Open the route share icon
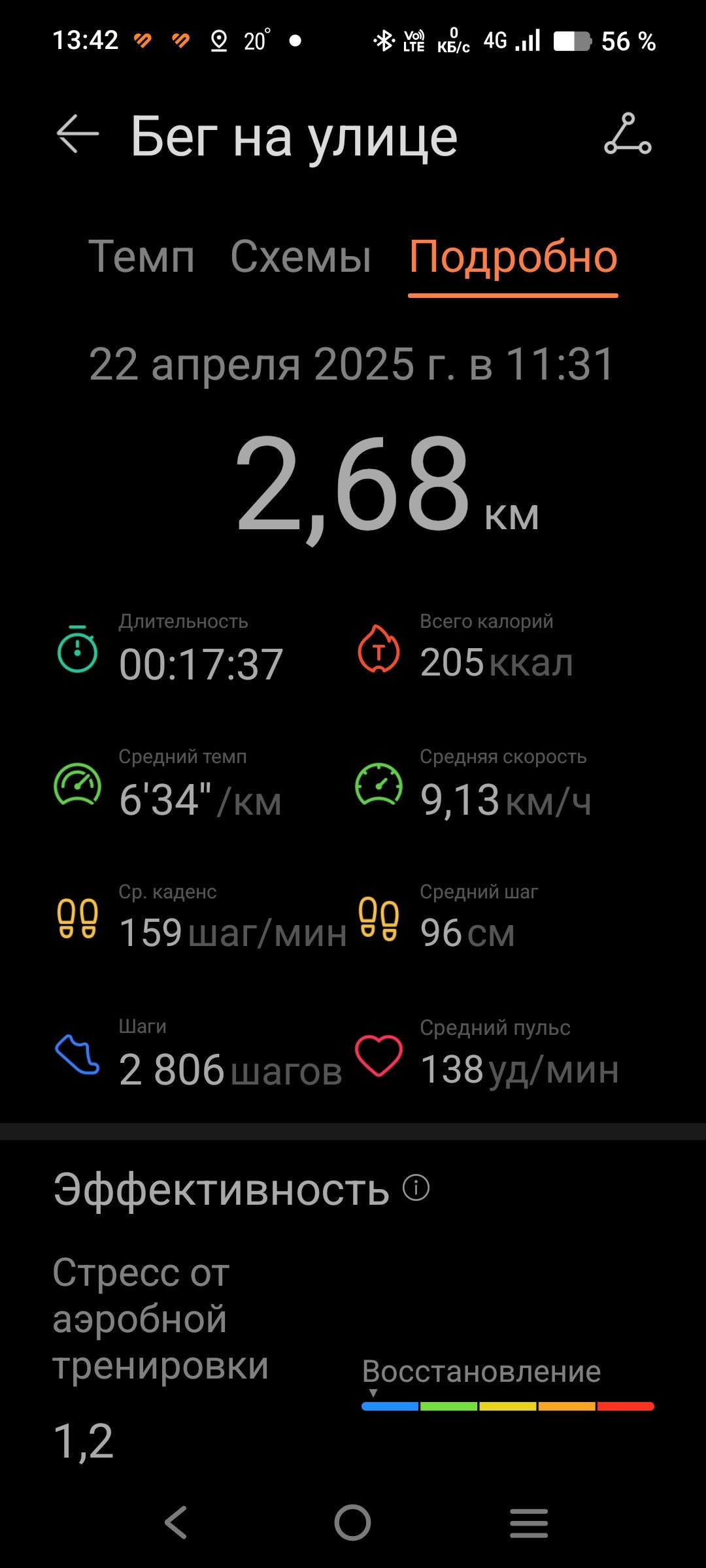This screenshot has width=706, height=1568. (x=628, y=135)
